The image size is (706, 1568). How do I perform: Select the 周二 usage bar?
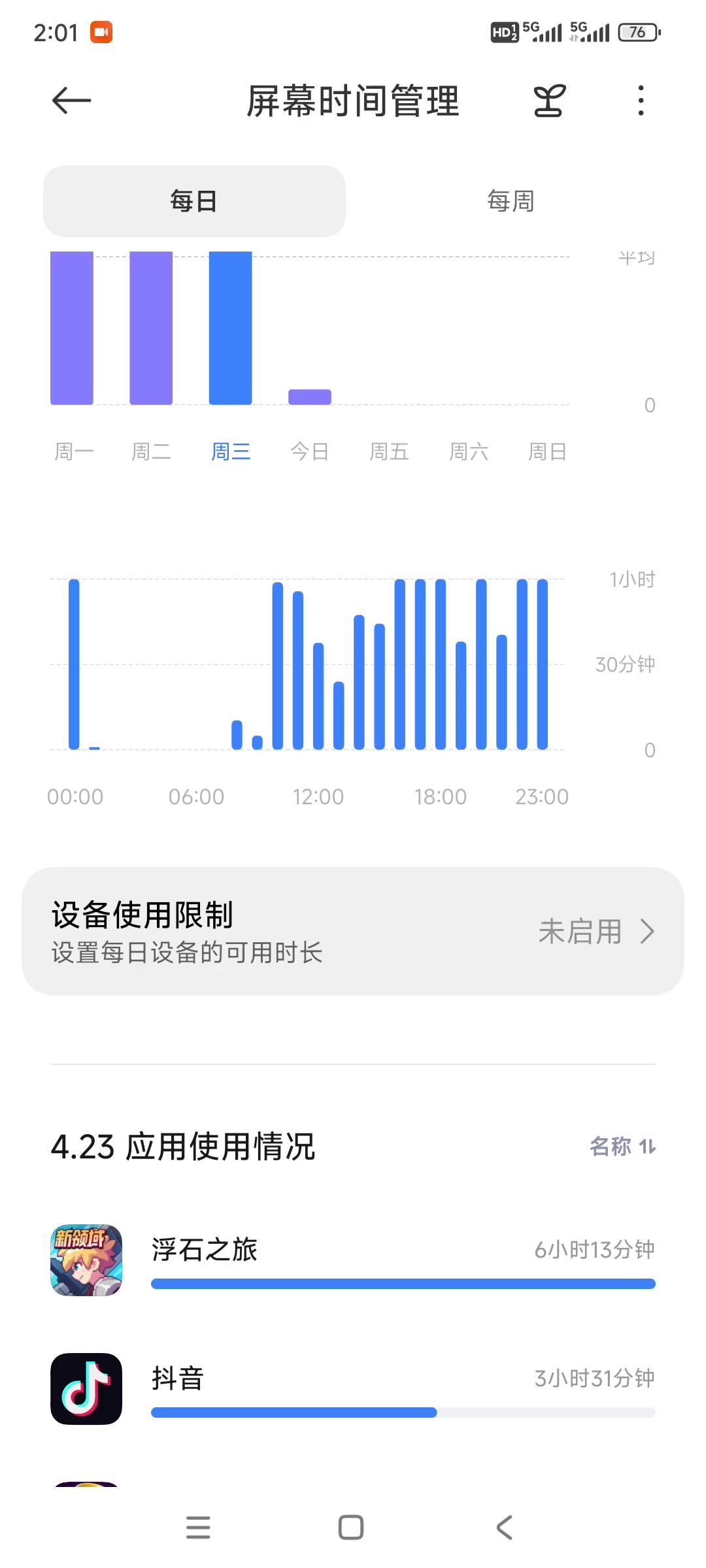point(151,328)
